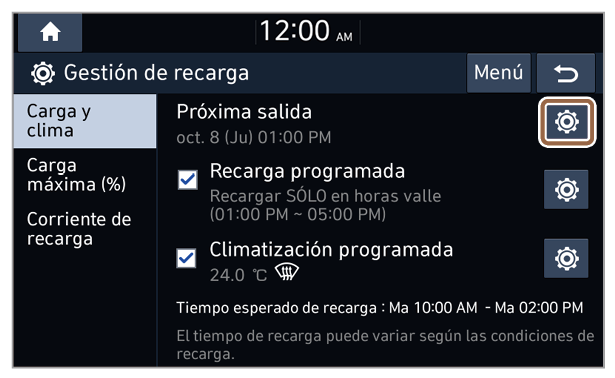This screenshot has width=615, height=378.
Task: Open the Menú button
Action: (499, 73)
